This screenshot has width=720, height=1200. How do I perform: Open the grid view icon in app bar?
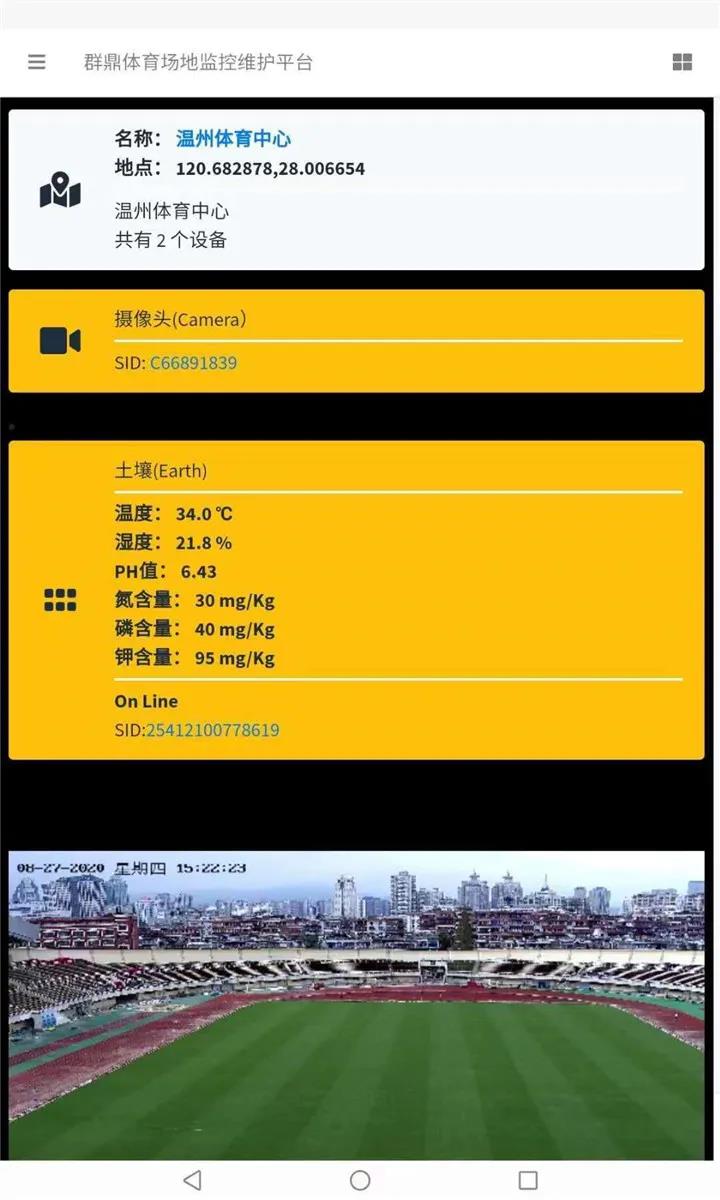point(682,62)
